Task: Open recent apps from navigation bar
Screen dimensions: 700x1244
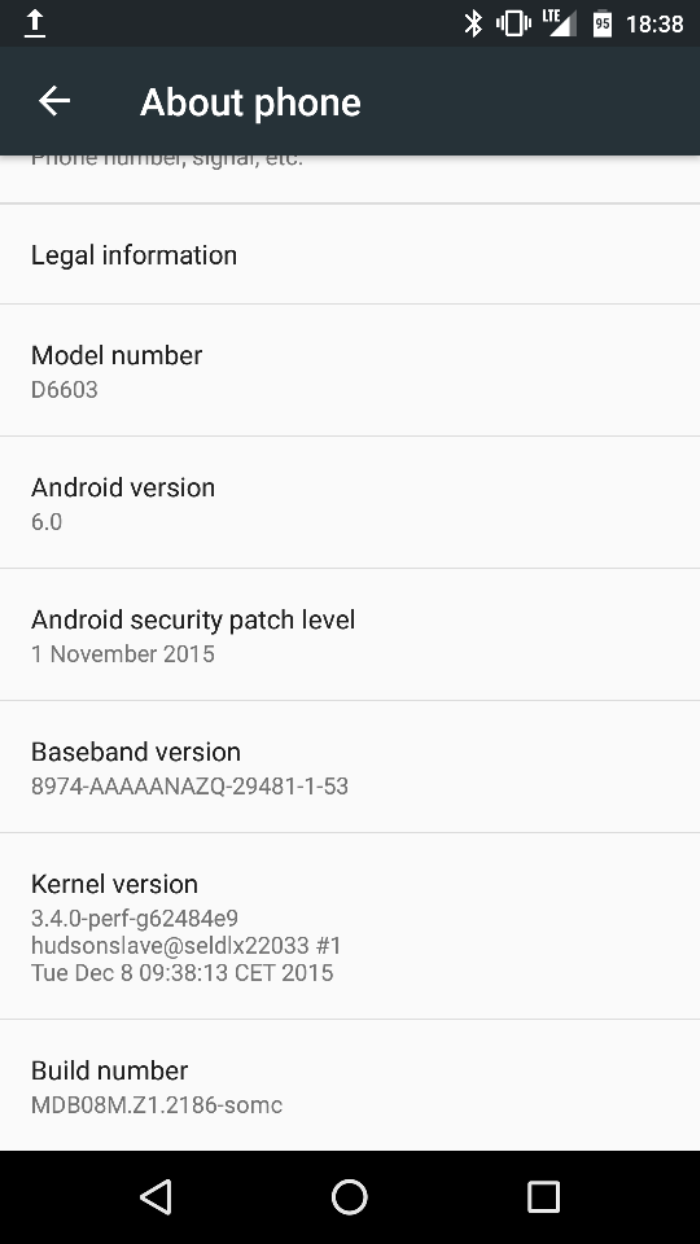Action: (x=543, y=1196)
